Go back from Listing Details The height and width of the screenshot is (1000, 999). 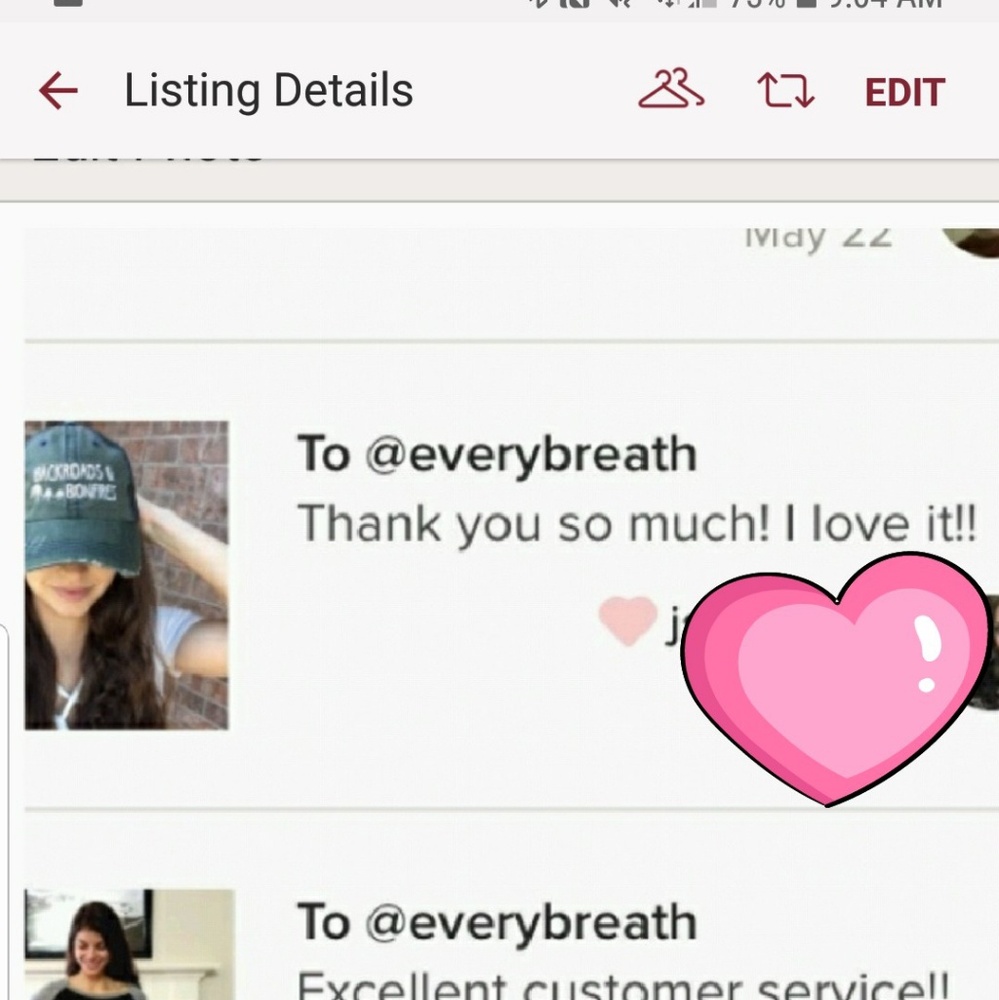(58, 92)
